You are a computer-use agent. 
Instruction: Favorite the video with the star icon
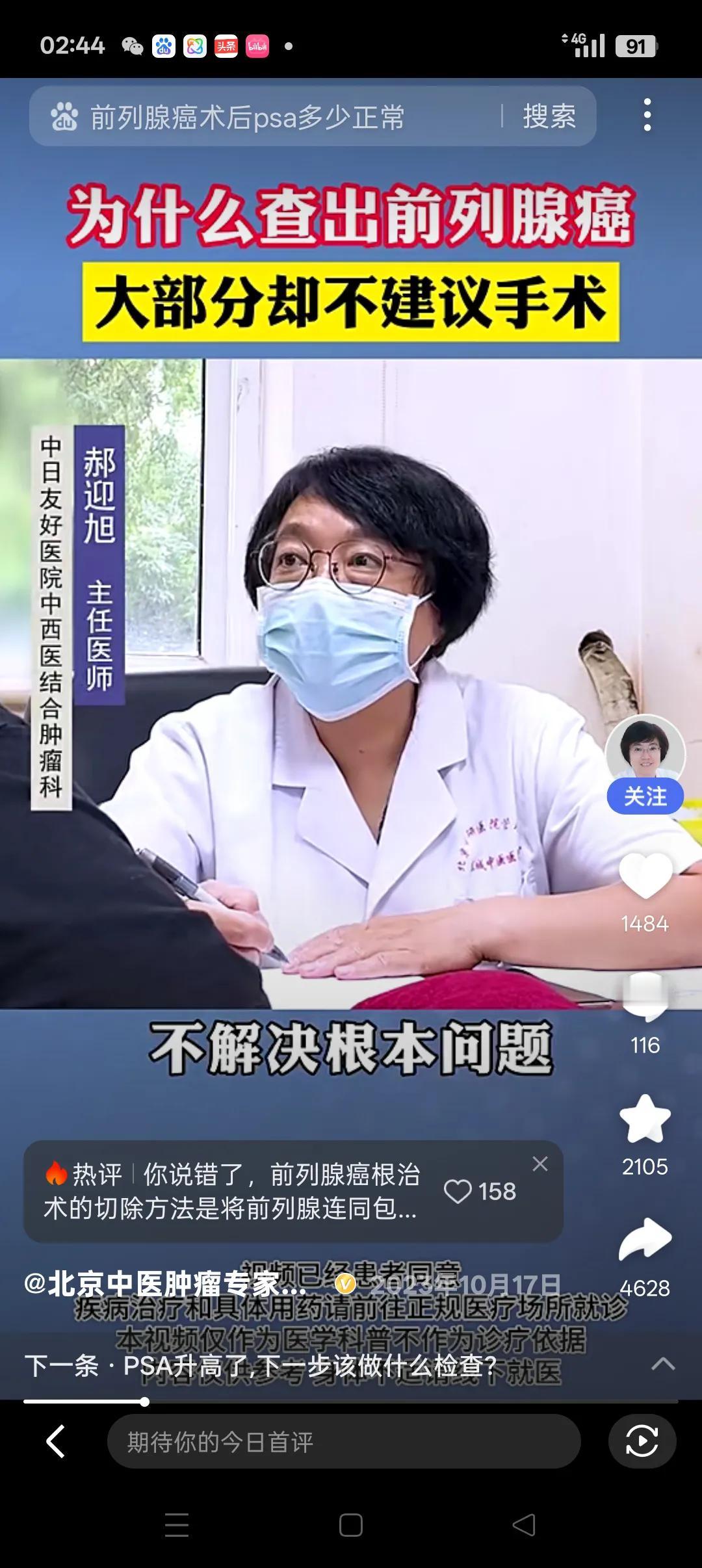[645, 1119]
